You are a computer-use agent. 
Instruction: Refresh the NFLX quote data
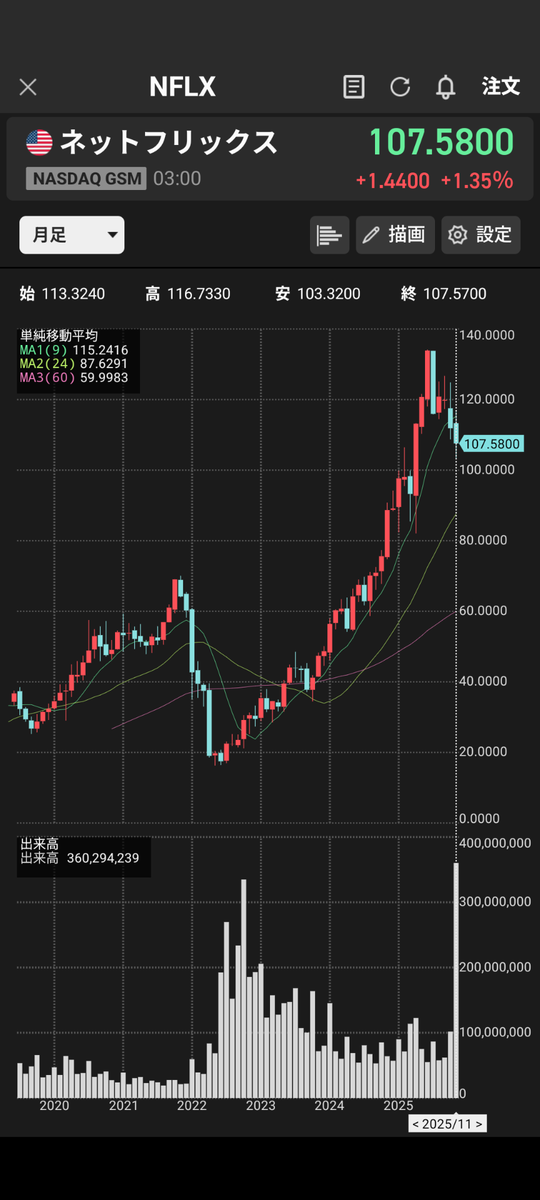click(x=400, y=87)
